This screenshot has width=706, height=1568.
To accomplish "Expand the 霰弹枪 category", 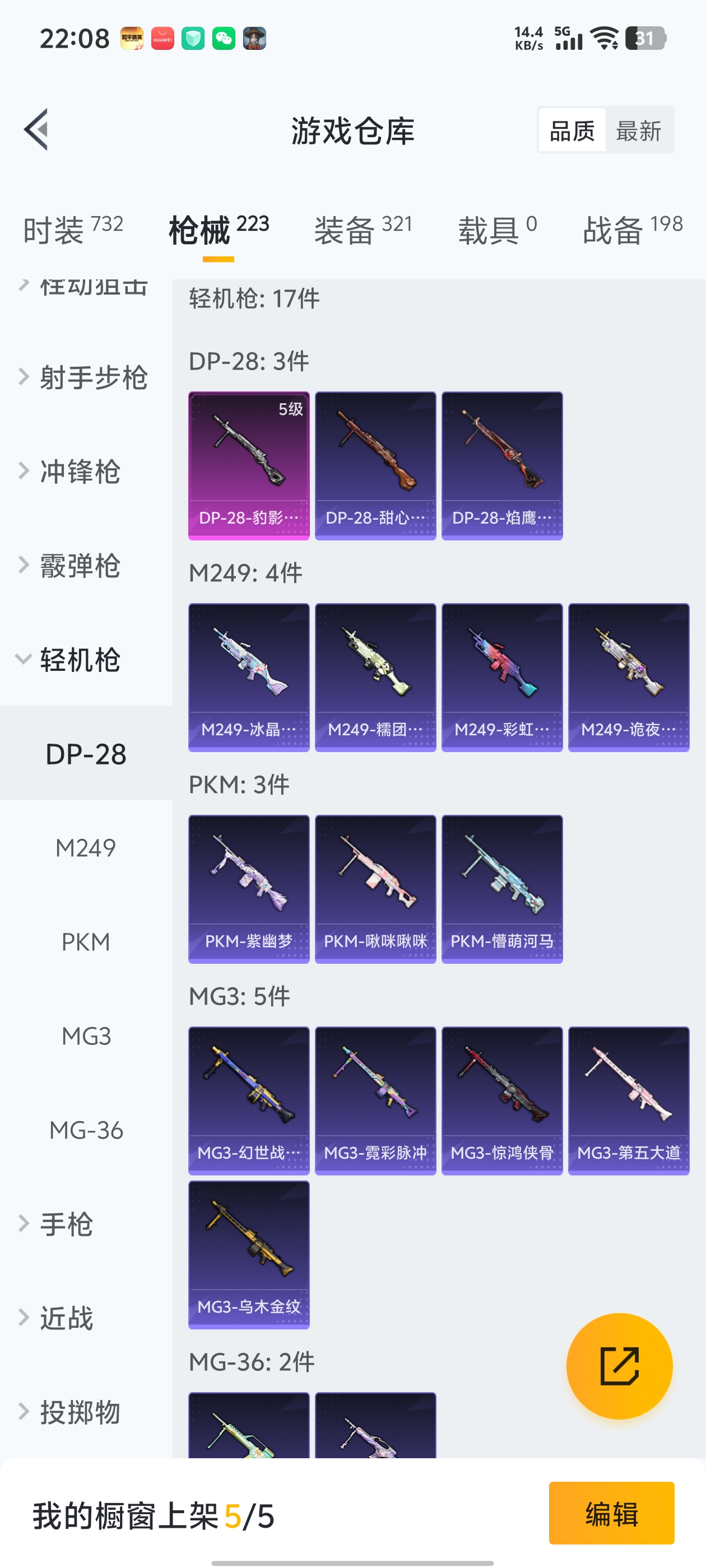I will click(x=79, y=566).
